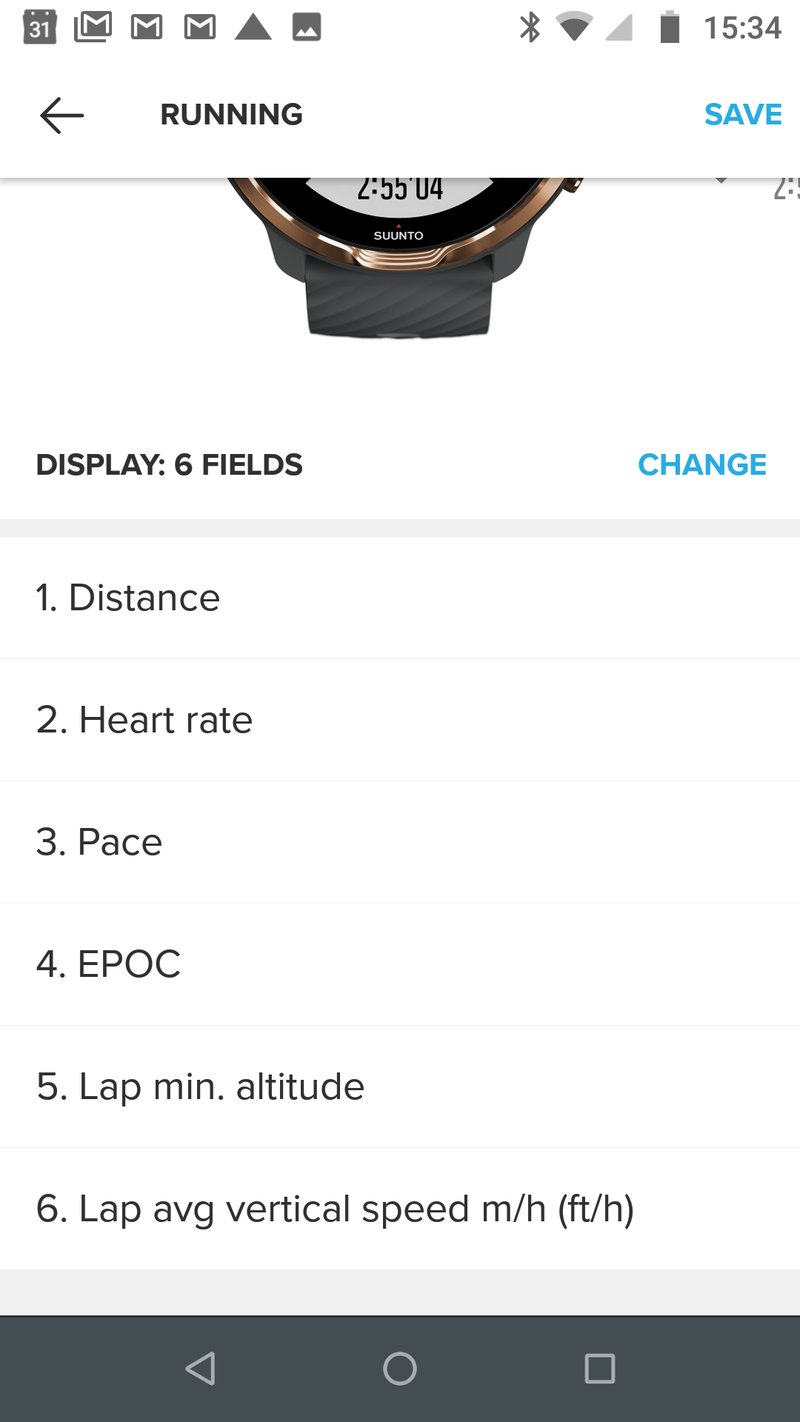Choose the Lap min. altitude row
This screenshot has height=1422, width=800.
pos(400,1086)
